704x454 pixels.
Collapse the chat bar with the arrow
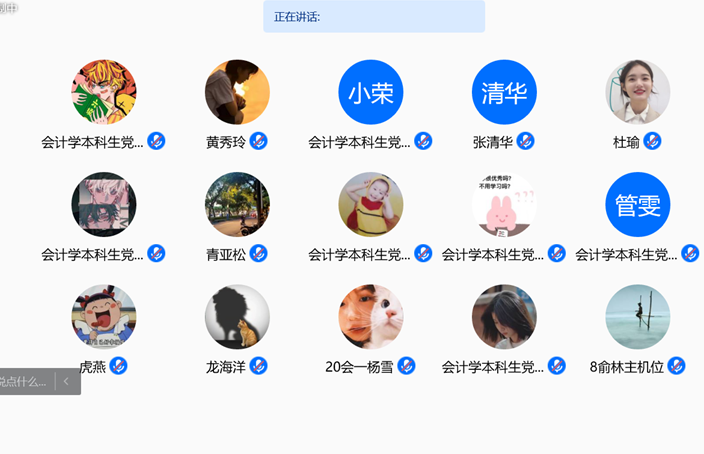pyautogui.click(x=66, y=381)
